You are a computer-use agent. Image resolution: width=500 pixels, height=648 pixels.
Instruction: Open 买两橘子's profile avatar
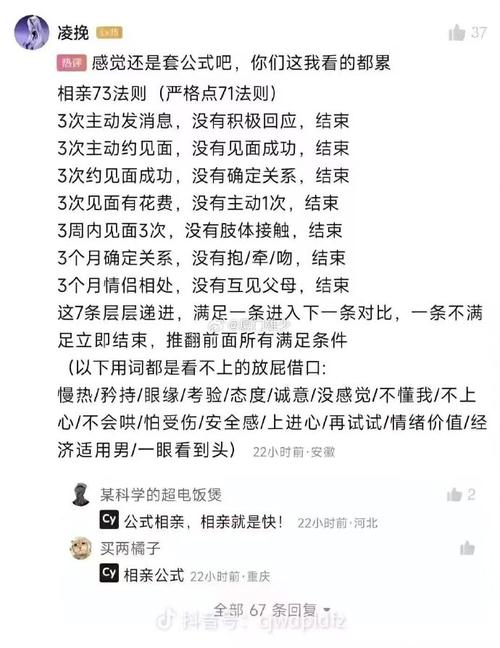coord(81,548)
